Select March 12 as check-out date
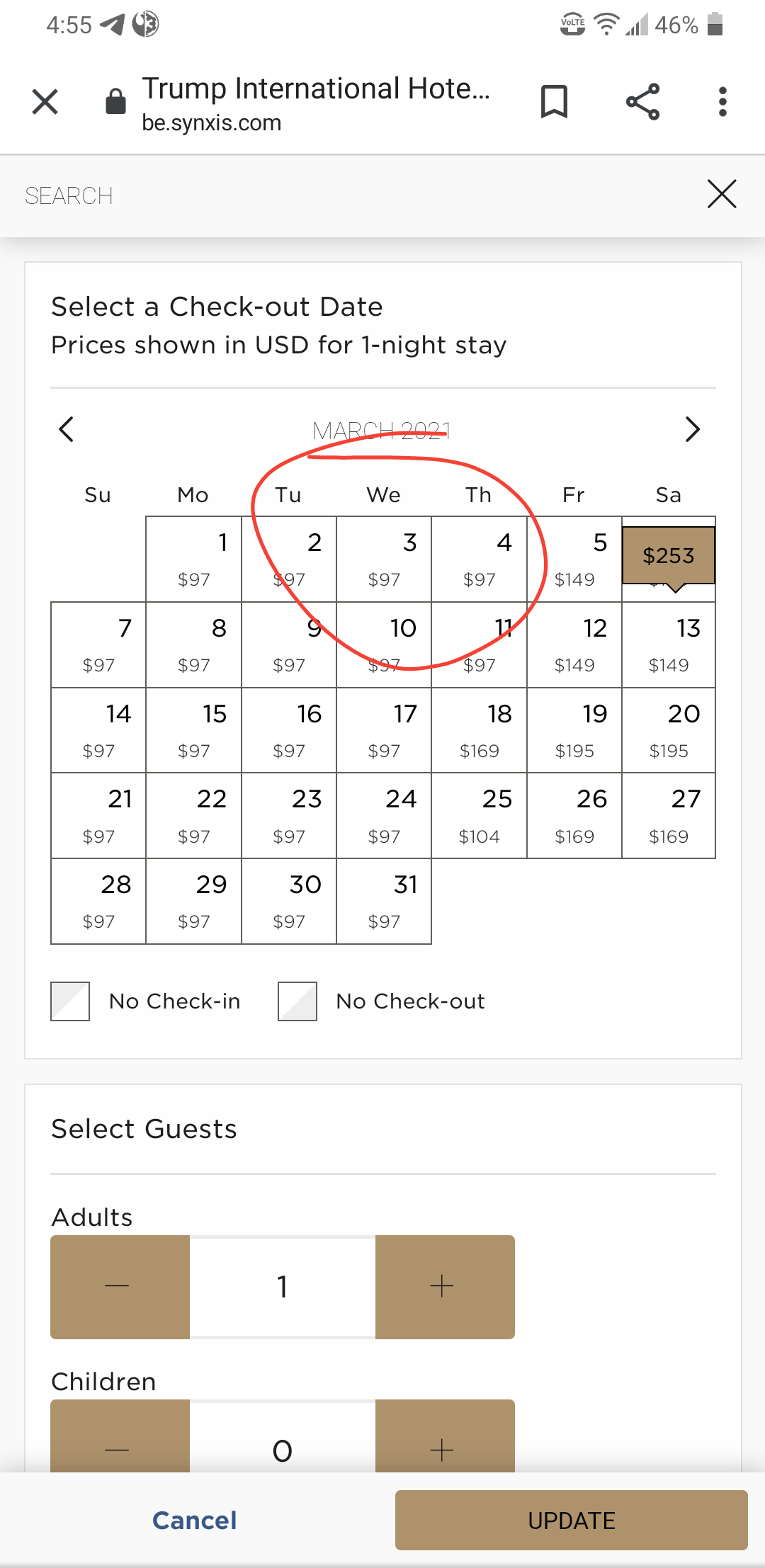This screenshot has width=765, height=1568. coord(574,644)
